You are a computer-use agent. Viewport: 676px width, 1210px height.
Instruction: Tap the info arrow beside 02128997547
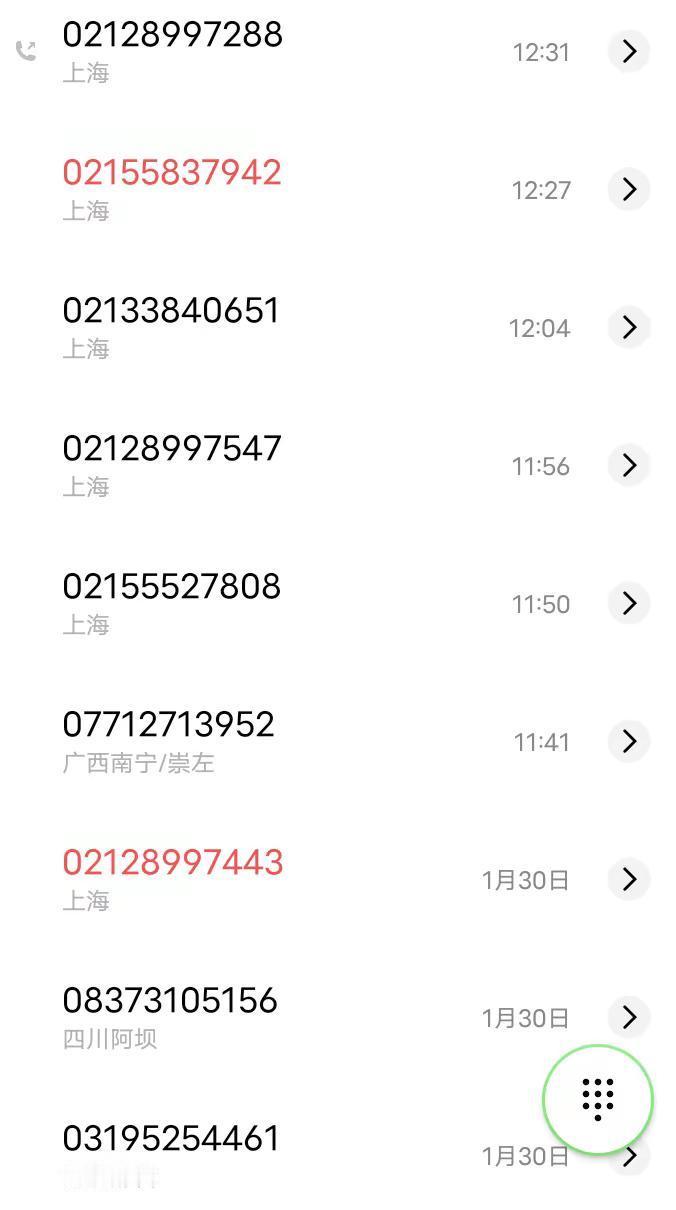point(629,465)
